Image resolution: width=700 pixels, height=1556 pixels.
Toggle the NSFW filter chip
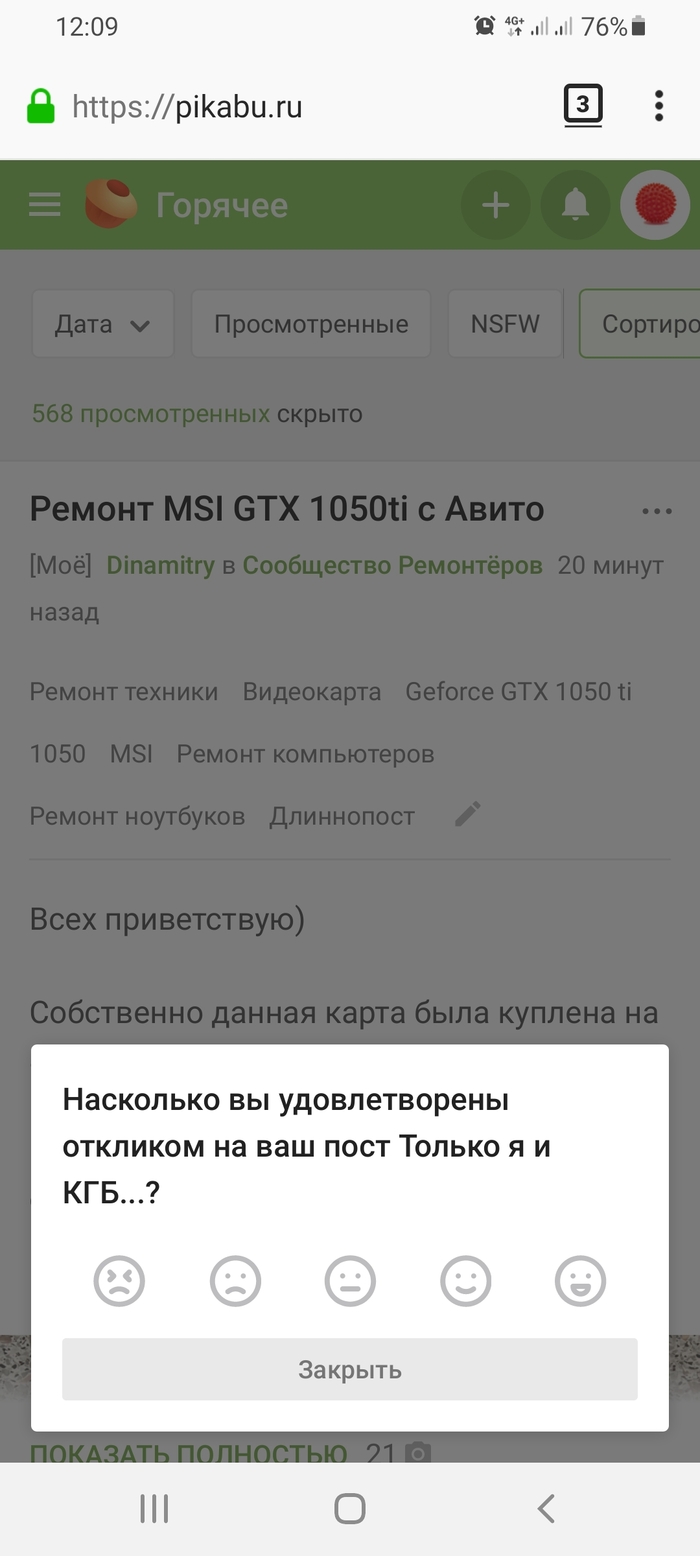tap(505, 324)
